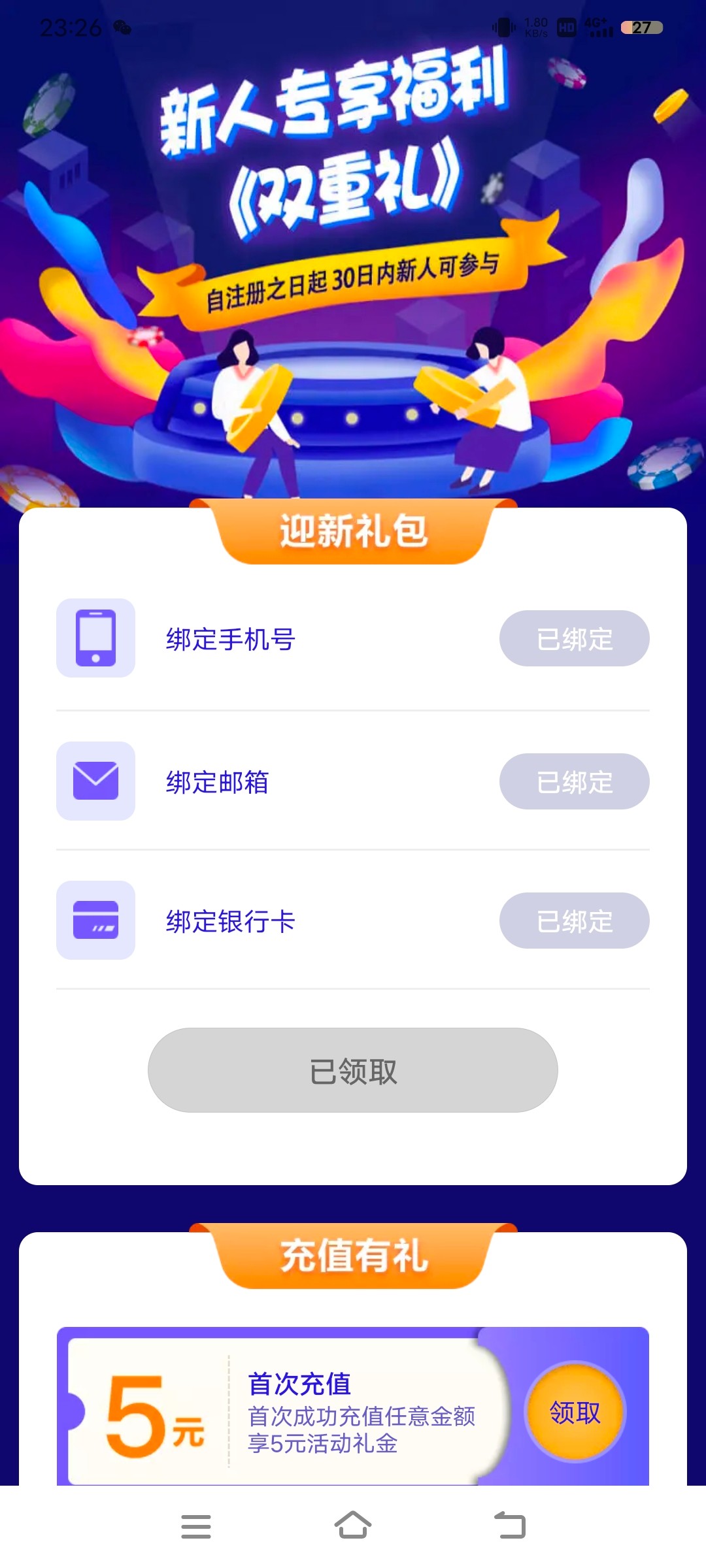Image resolution: width=706 pixels, height=1568 pixels.
Task: Tap 已绑定 button for 绑定邮箱
Action: click(x=574, y=781)
